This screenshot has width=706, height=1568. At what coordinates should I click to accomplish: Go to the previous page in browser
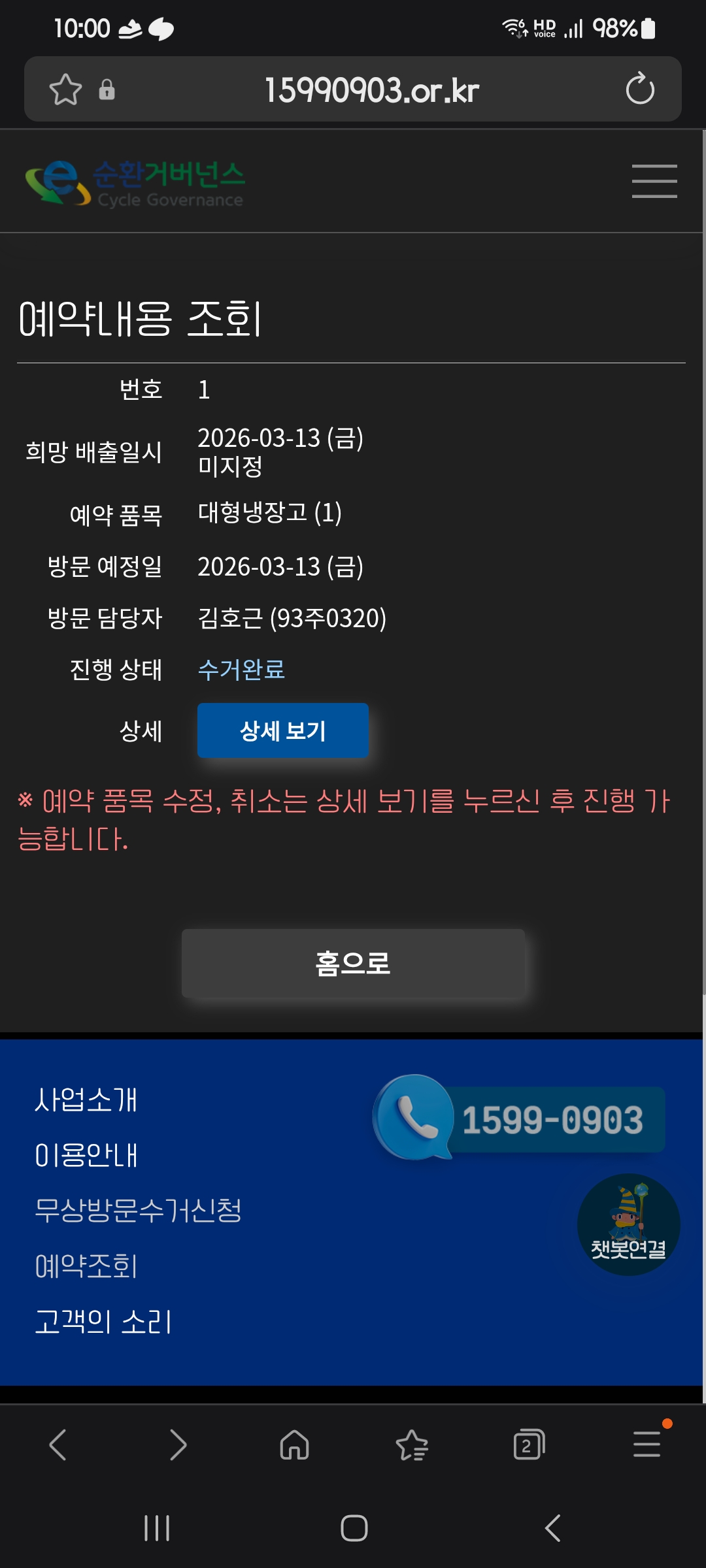(58, 1445)
